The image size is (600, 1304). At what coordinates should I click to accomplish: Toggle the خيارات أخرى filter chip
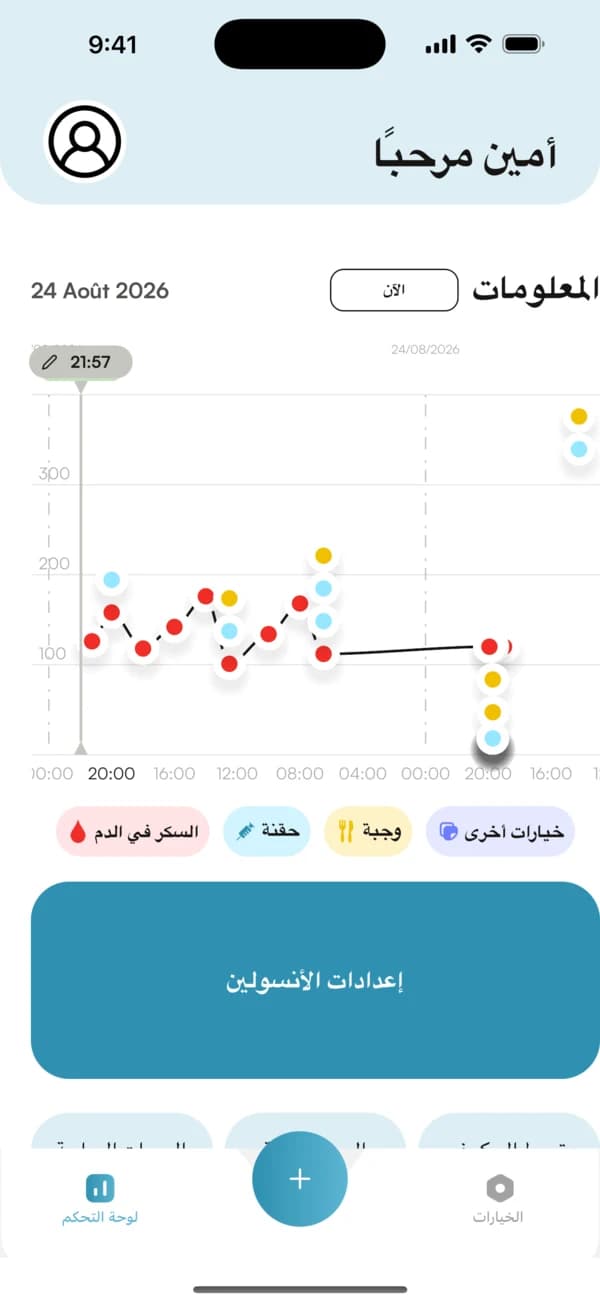pyautogui.click(x=500, y=832)
